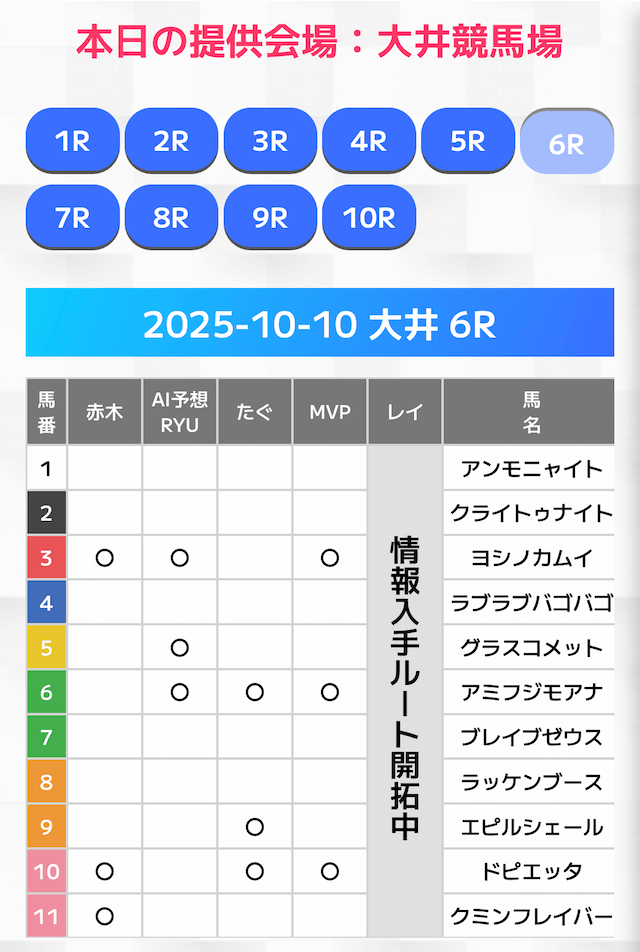Open the 3R race predictions
Viewport: 640px width, 952px height.
tap(270, 141)
